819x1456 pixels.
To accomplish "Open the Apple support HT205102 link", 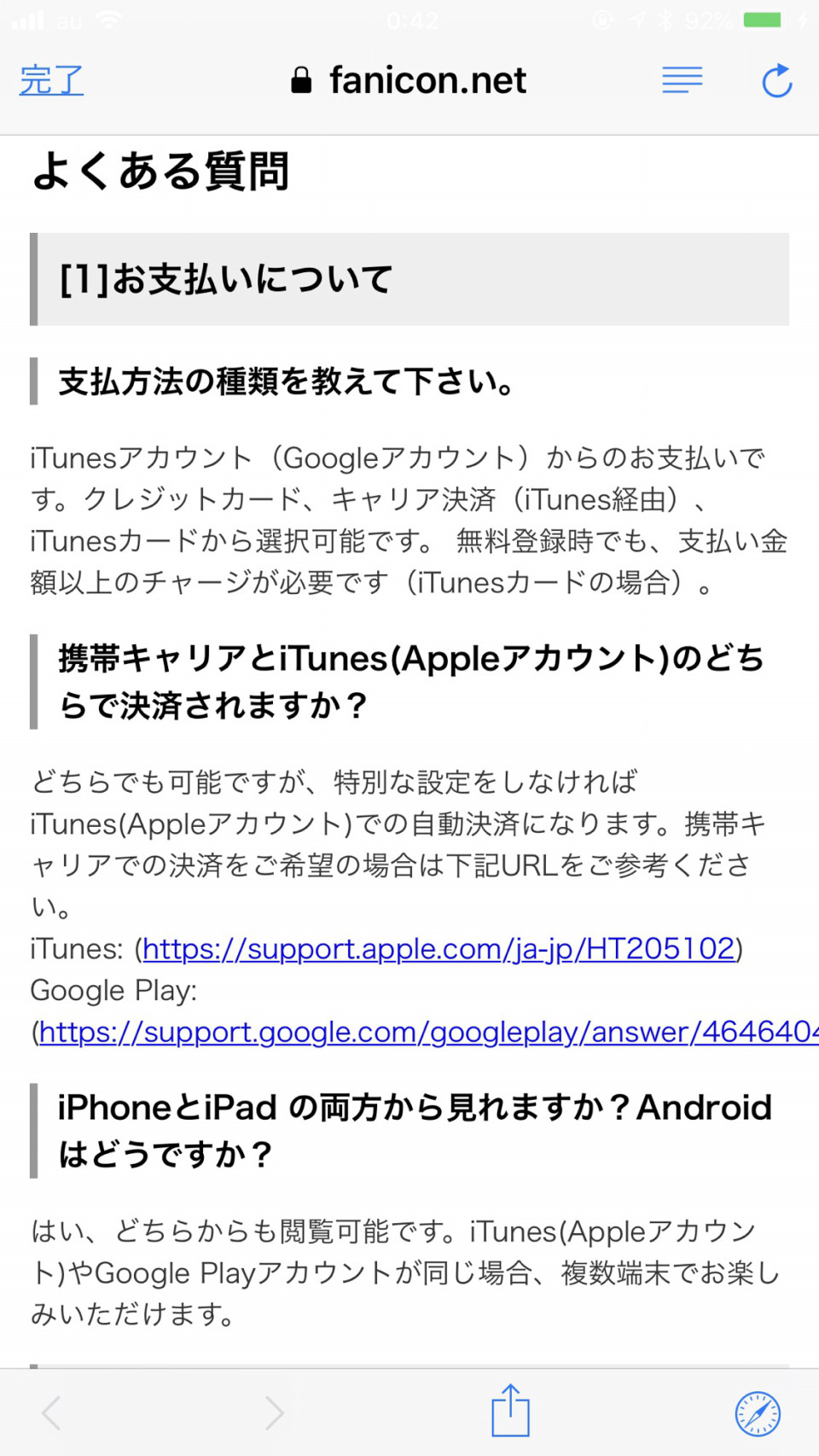I will (439, 948).
